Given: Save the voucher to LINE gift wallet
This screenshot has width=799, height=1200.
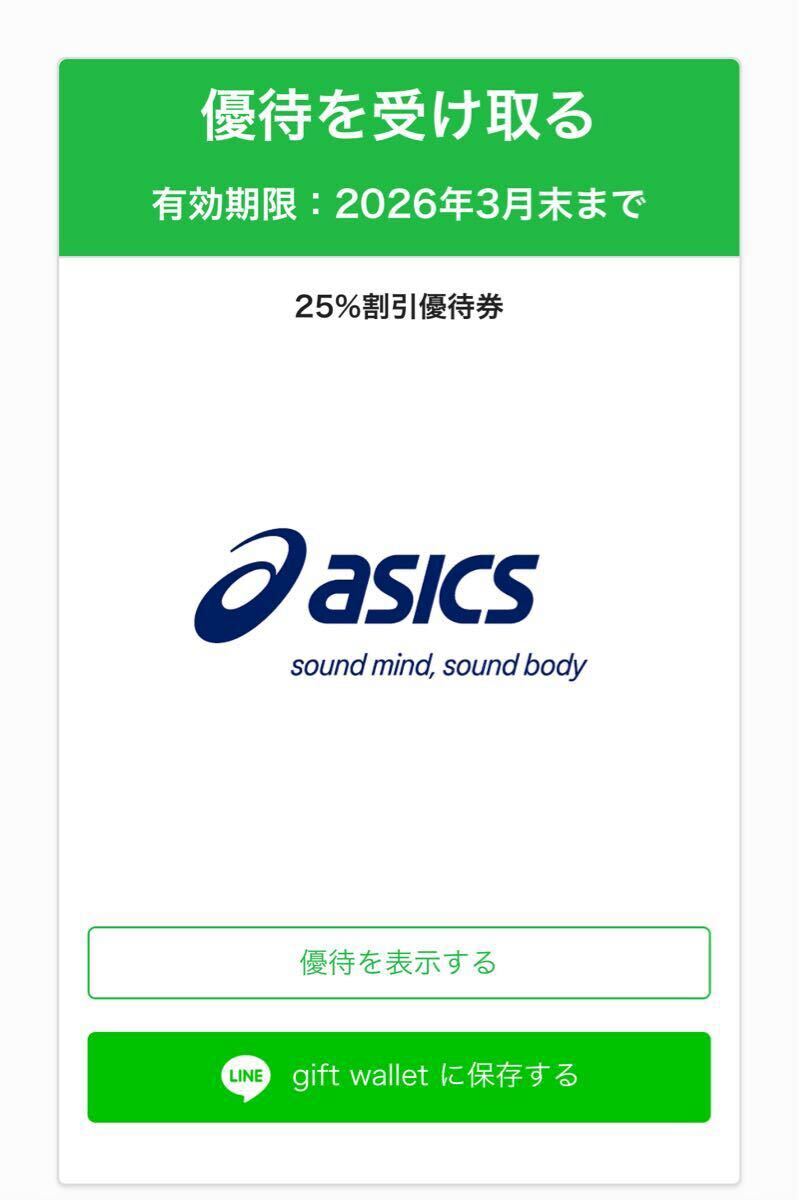Looking at the screenshot, I should pos(398,1076).
